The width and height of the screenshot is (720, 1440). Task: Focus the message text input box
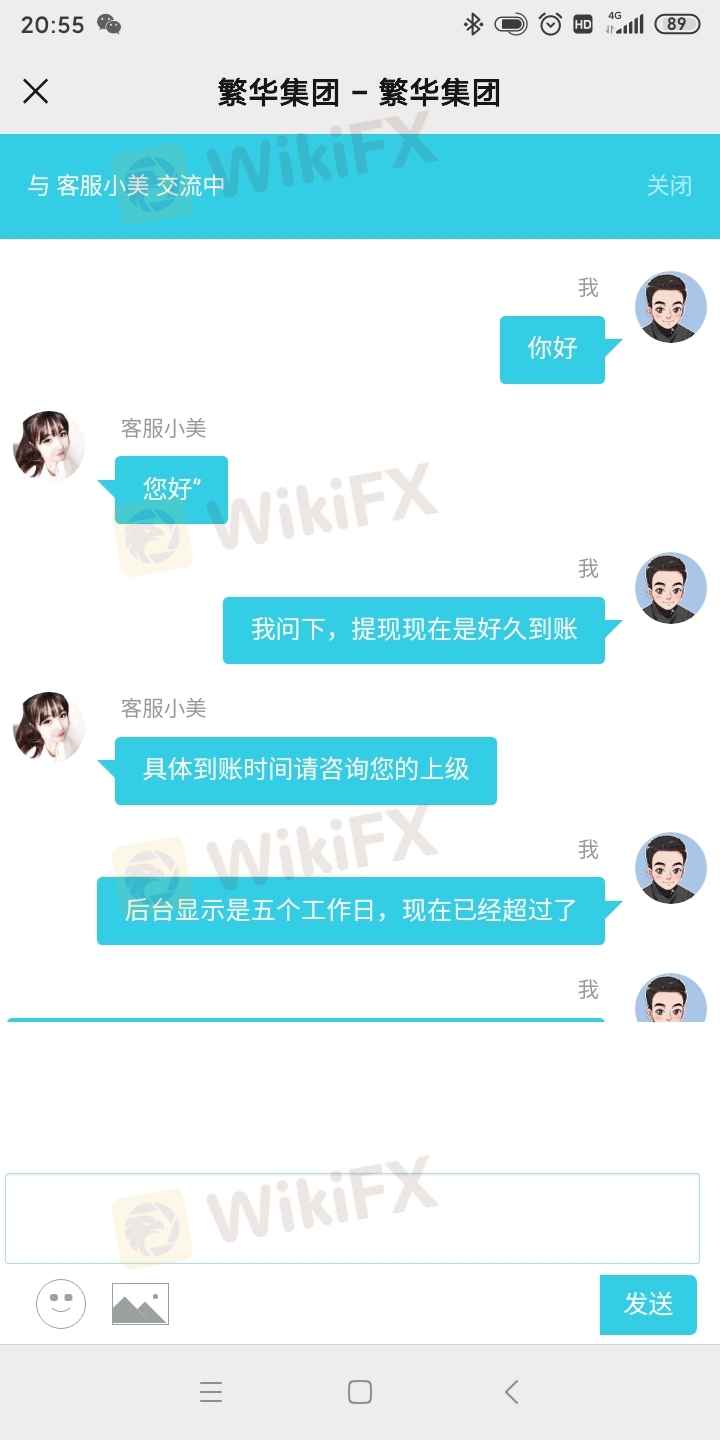[x=352, y=1218]
